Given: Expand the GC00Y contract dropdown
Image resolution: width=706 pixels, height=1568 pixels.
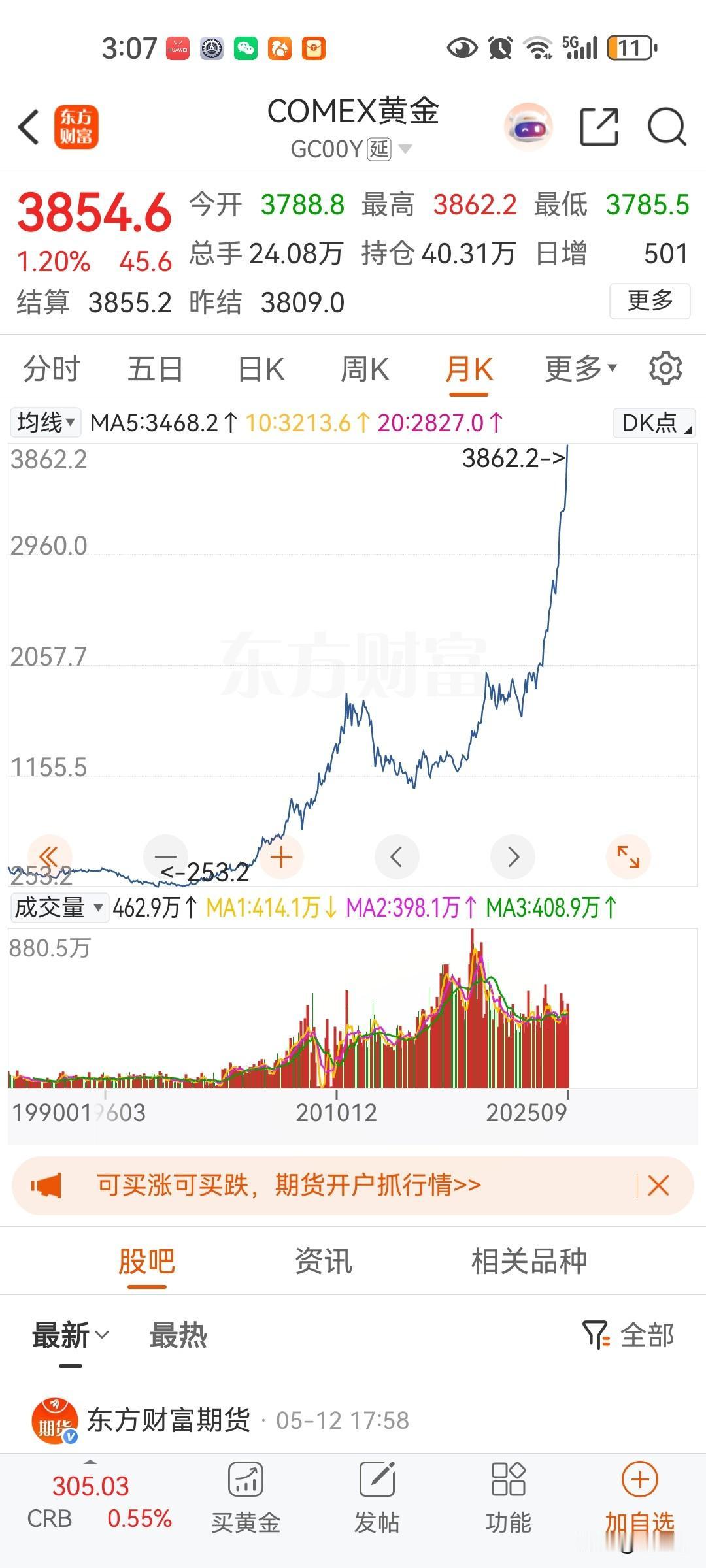Looking at the screenshot, I should (x=405, y=150).
